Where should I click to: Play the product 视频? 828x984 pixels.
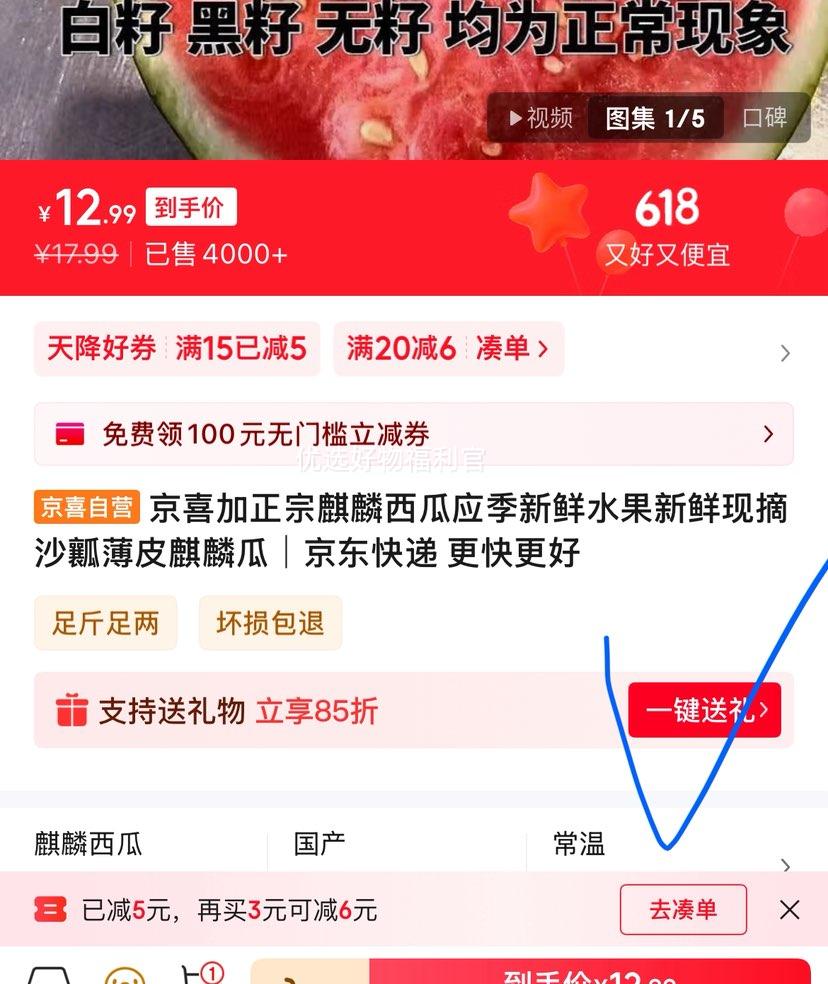pos(540,118)
